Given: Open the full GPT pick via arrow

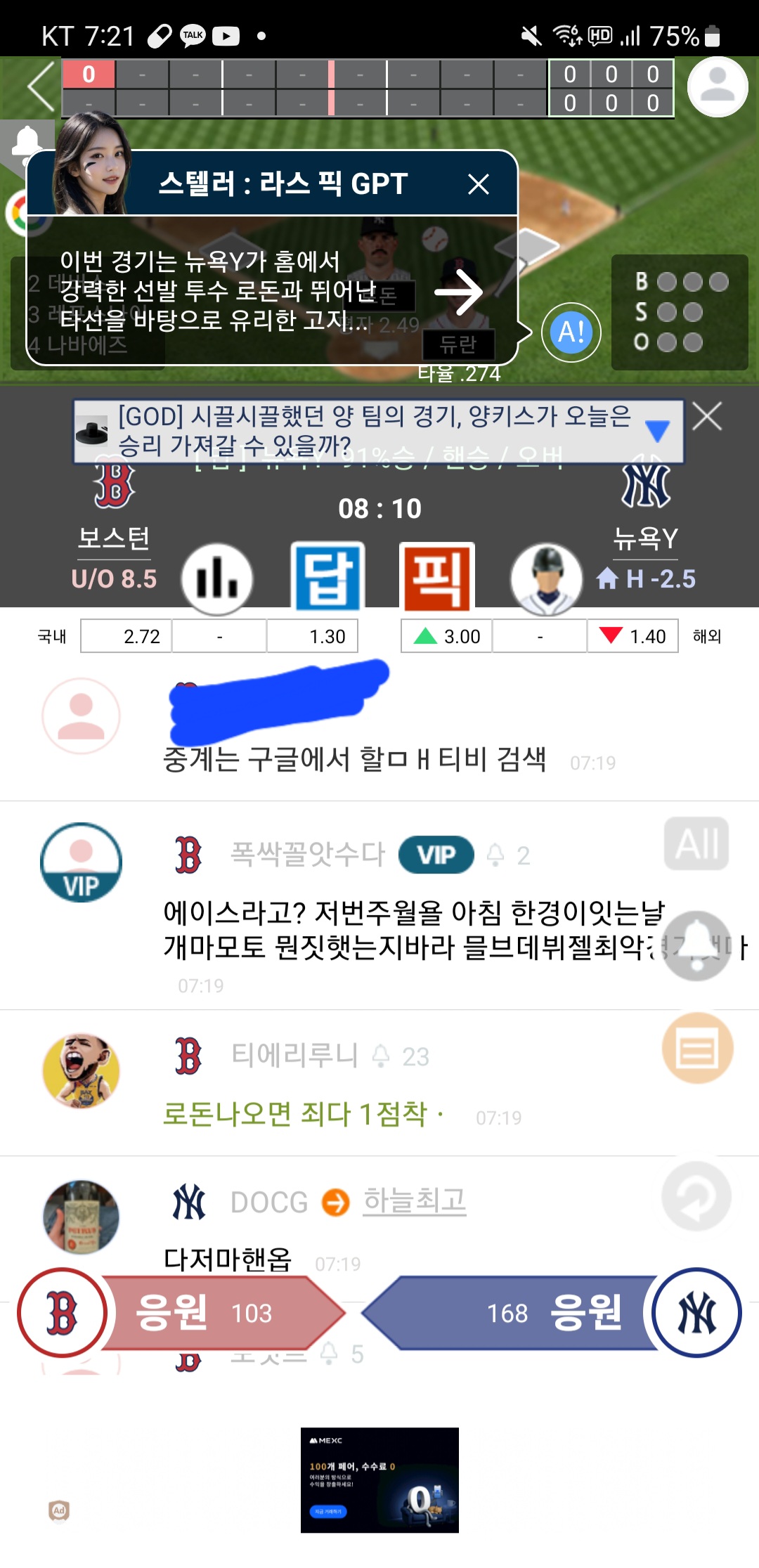Looking at the screenshot, I should tap(458, 292).
